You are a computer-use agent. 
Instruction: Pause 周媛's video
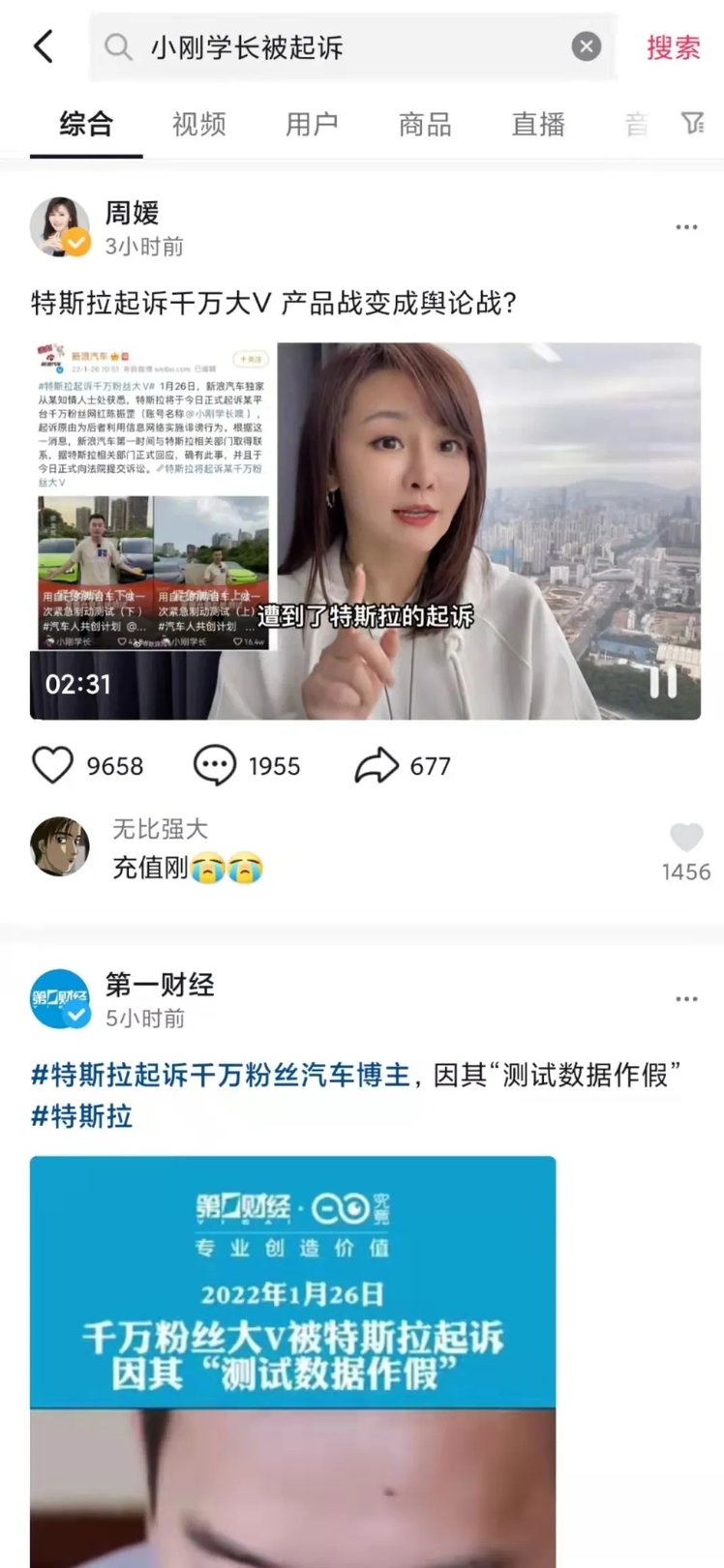click(663, 682)
